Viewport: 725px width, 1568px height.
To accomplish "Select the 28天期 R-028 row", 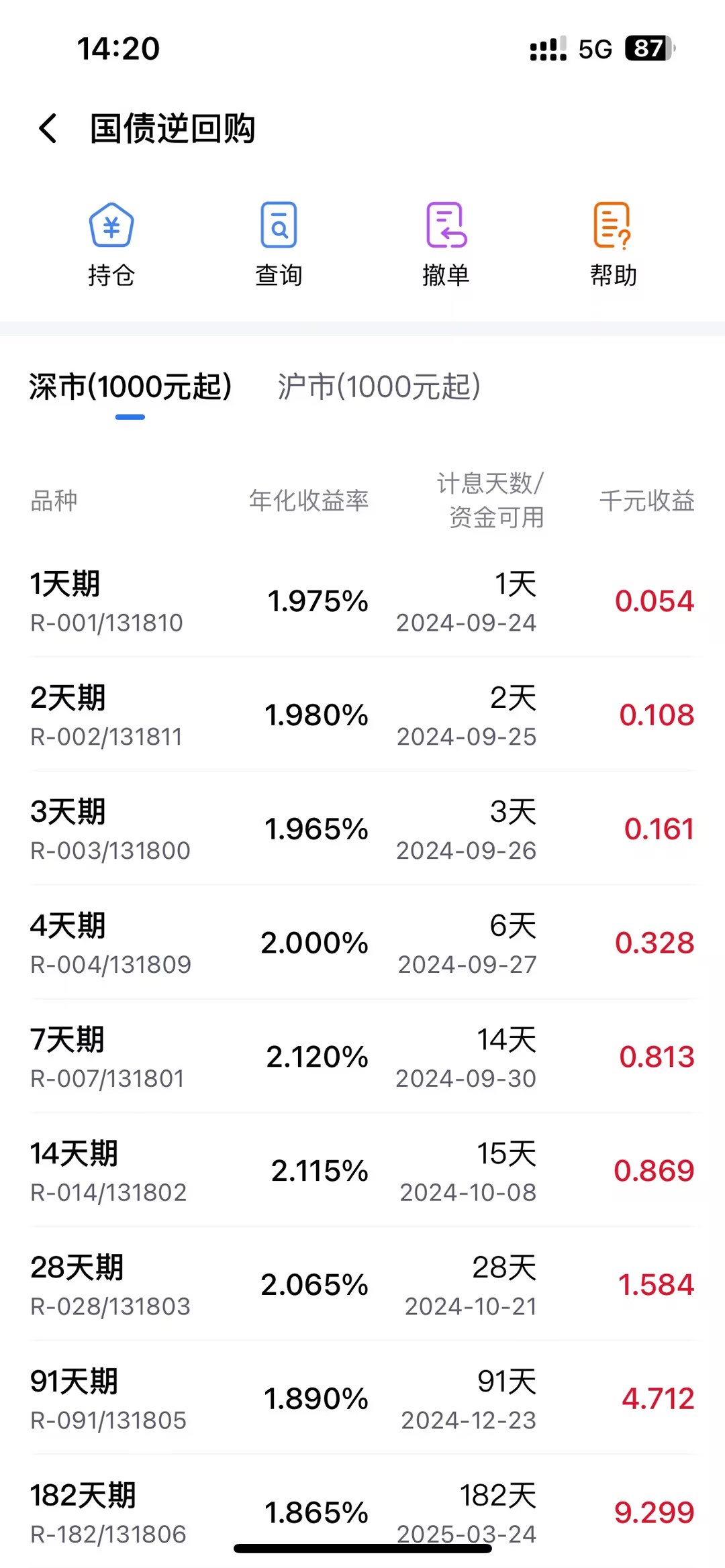I will click(362, 1286).
